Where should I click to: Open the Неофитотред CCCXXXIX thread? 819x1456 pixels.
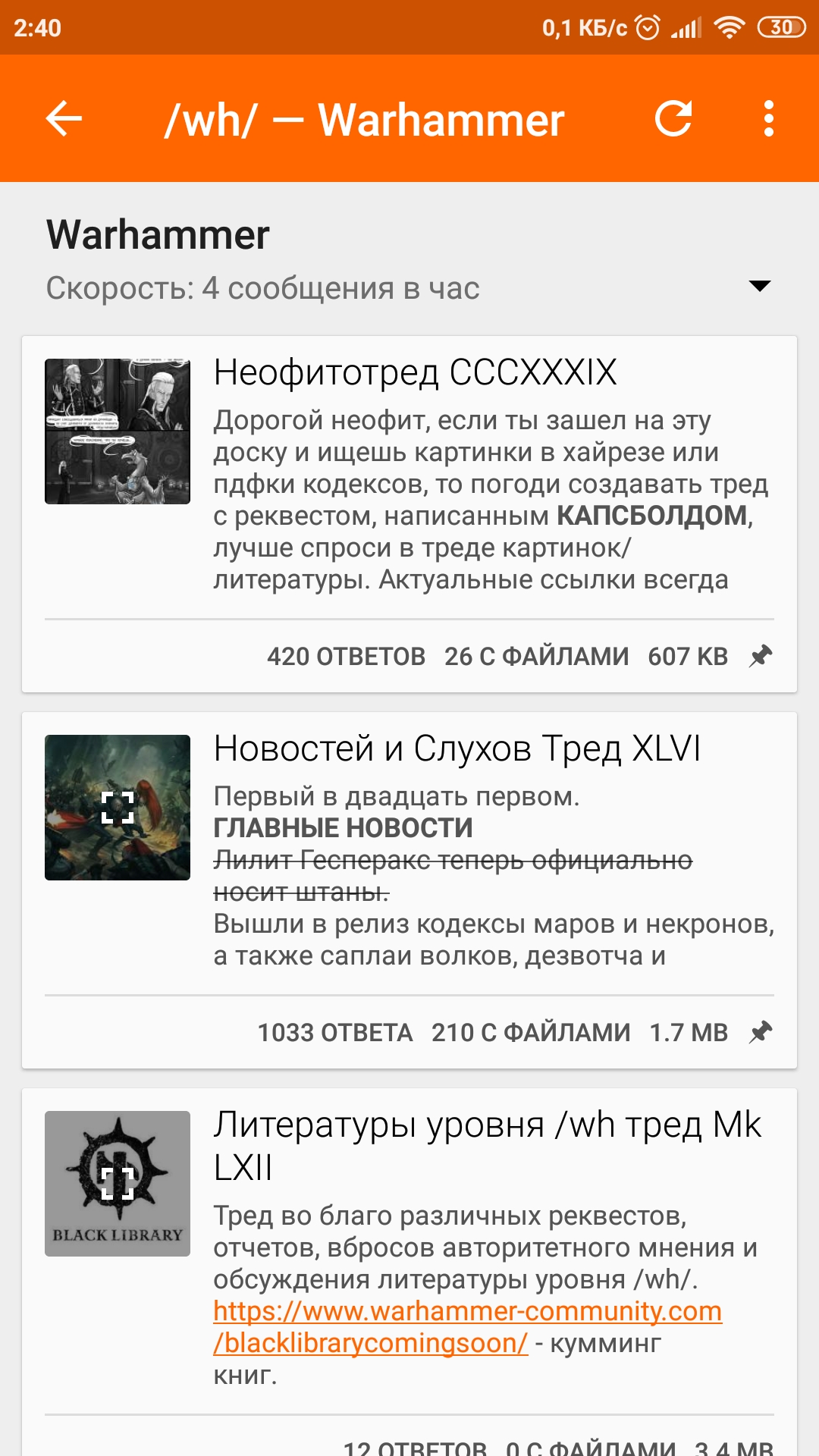tap(415, 373)
